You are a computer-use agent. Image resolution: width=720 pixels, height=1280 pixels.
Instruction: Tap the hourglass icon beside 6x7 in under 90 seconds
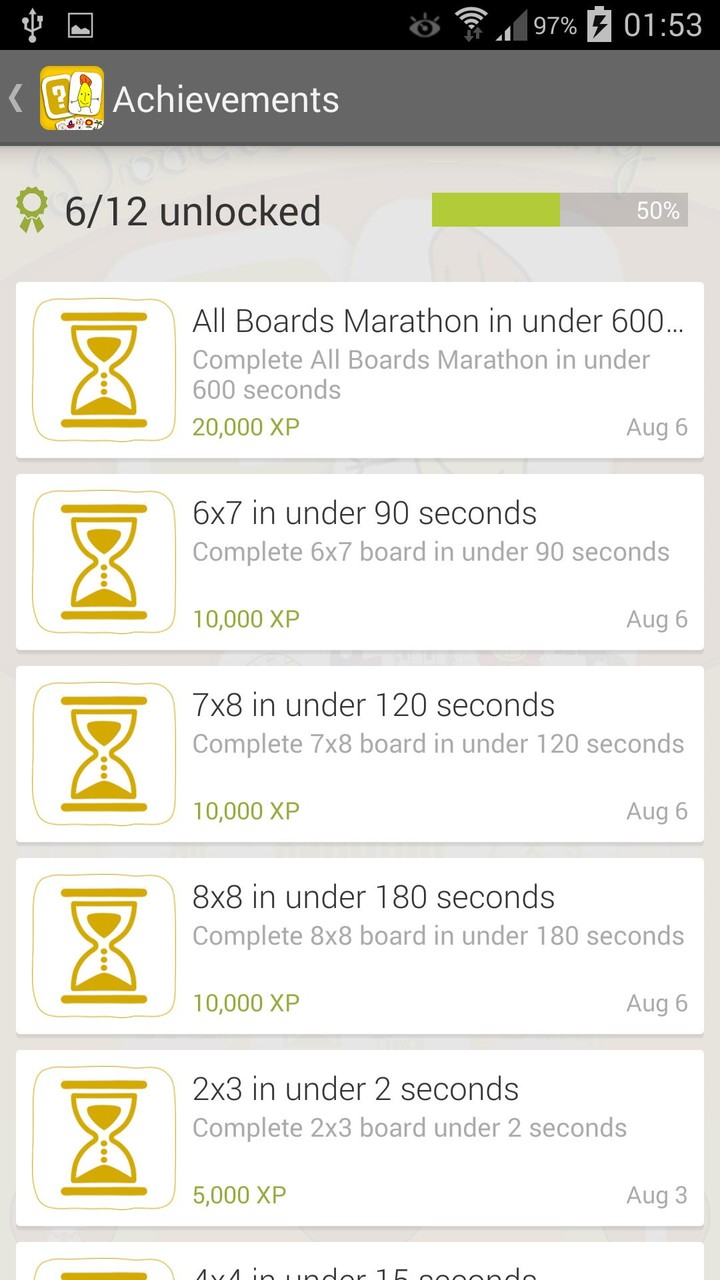(103, 562)
